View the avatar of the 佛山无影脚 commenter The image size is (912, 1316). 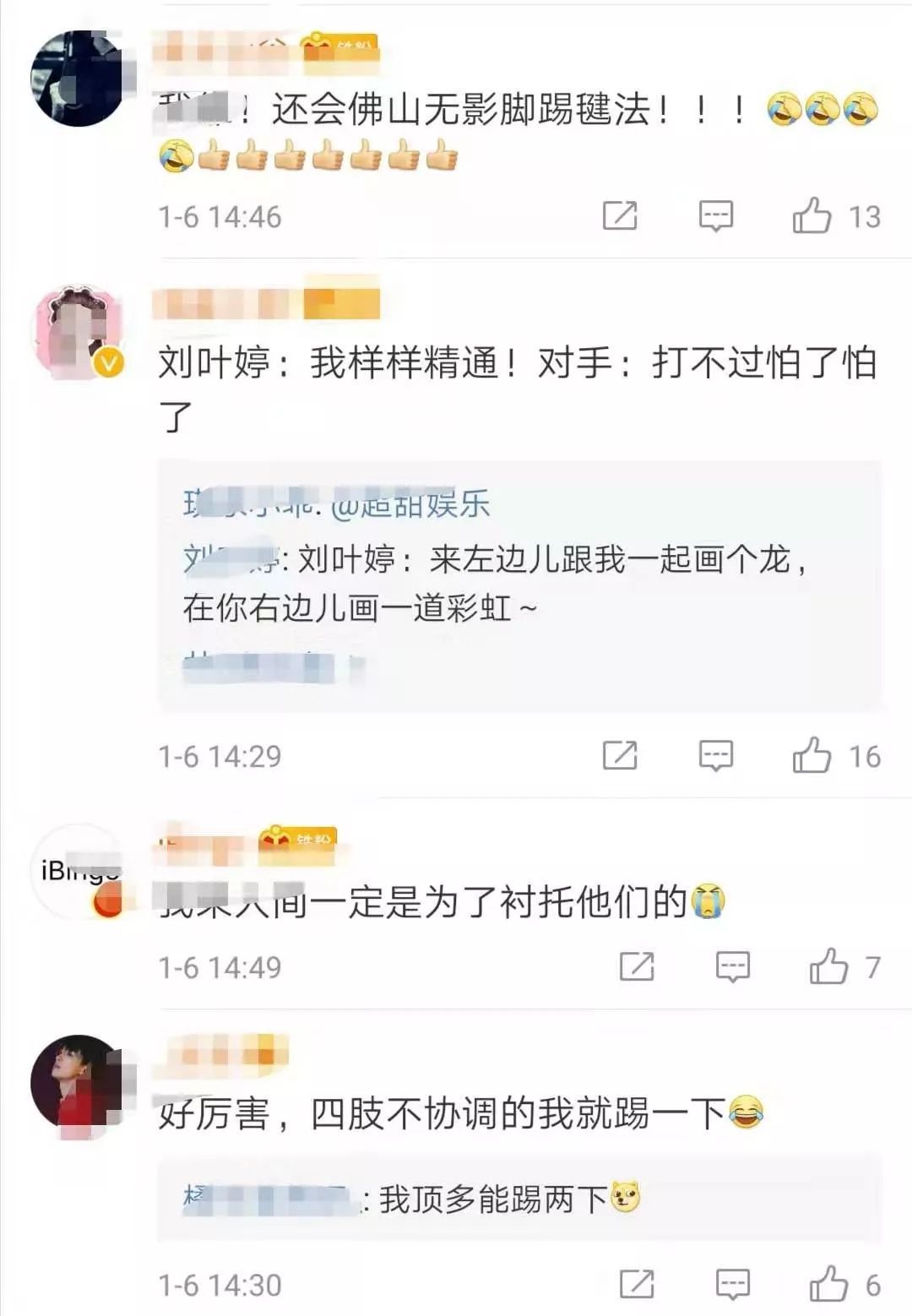(x=78, y=79)
